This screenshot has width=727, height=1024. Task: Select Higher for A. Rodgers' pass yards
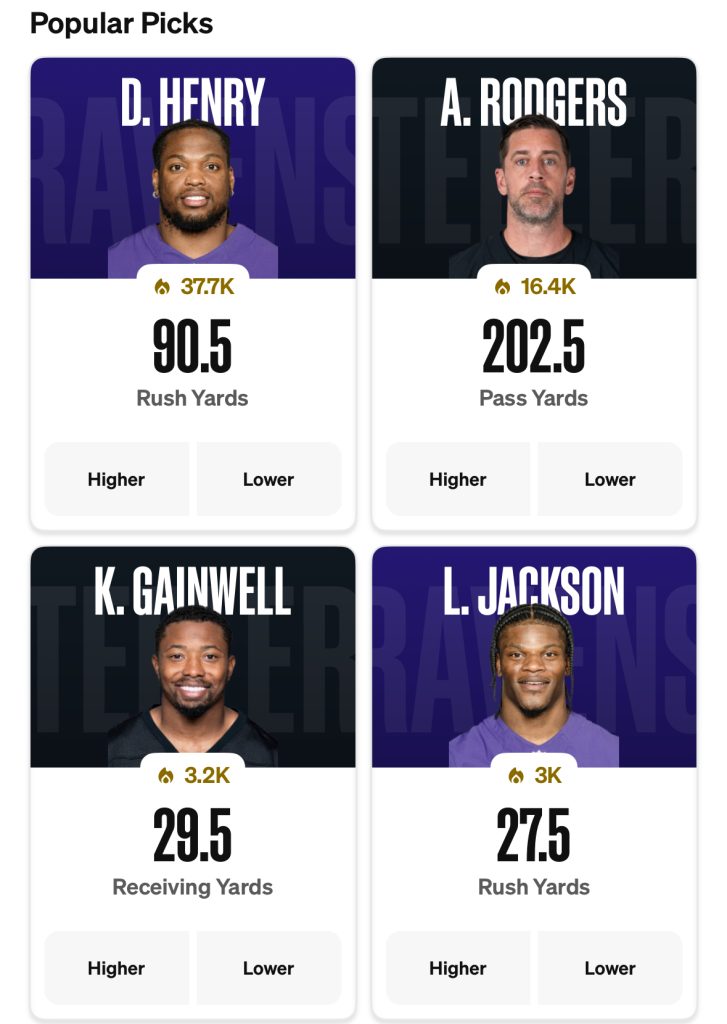(x=457, y=479)
